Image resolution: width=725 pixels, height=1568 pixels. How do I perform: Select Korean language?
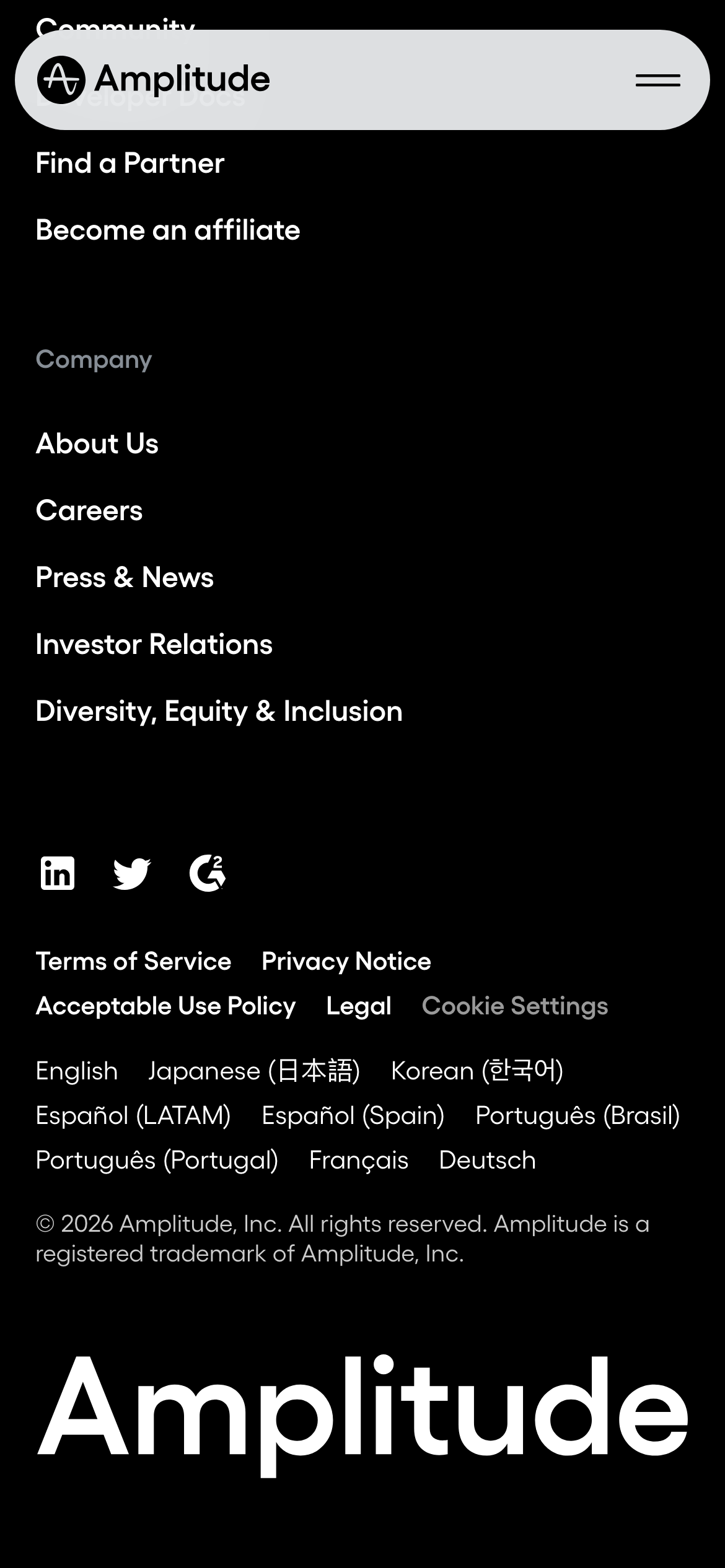[x=477, y=1071]
